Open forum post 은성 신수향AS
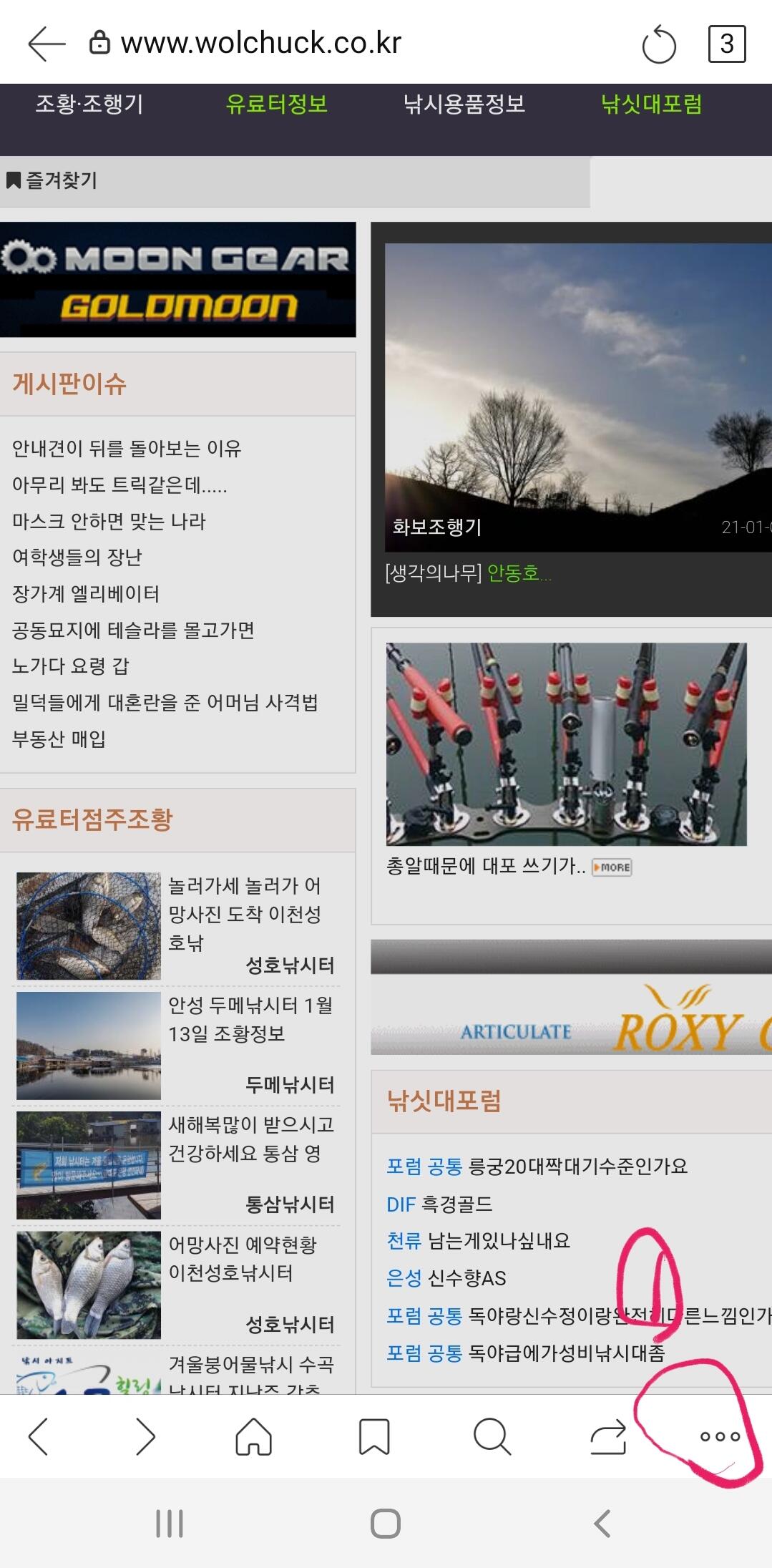772x1568 pixels. 446,1278
